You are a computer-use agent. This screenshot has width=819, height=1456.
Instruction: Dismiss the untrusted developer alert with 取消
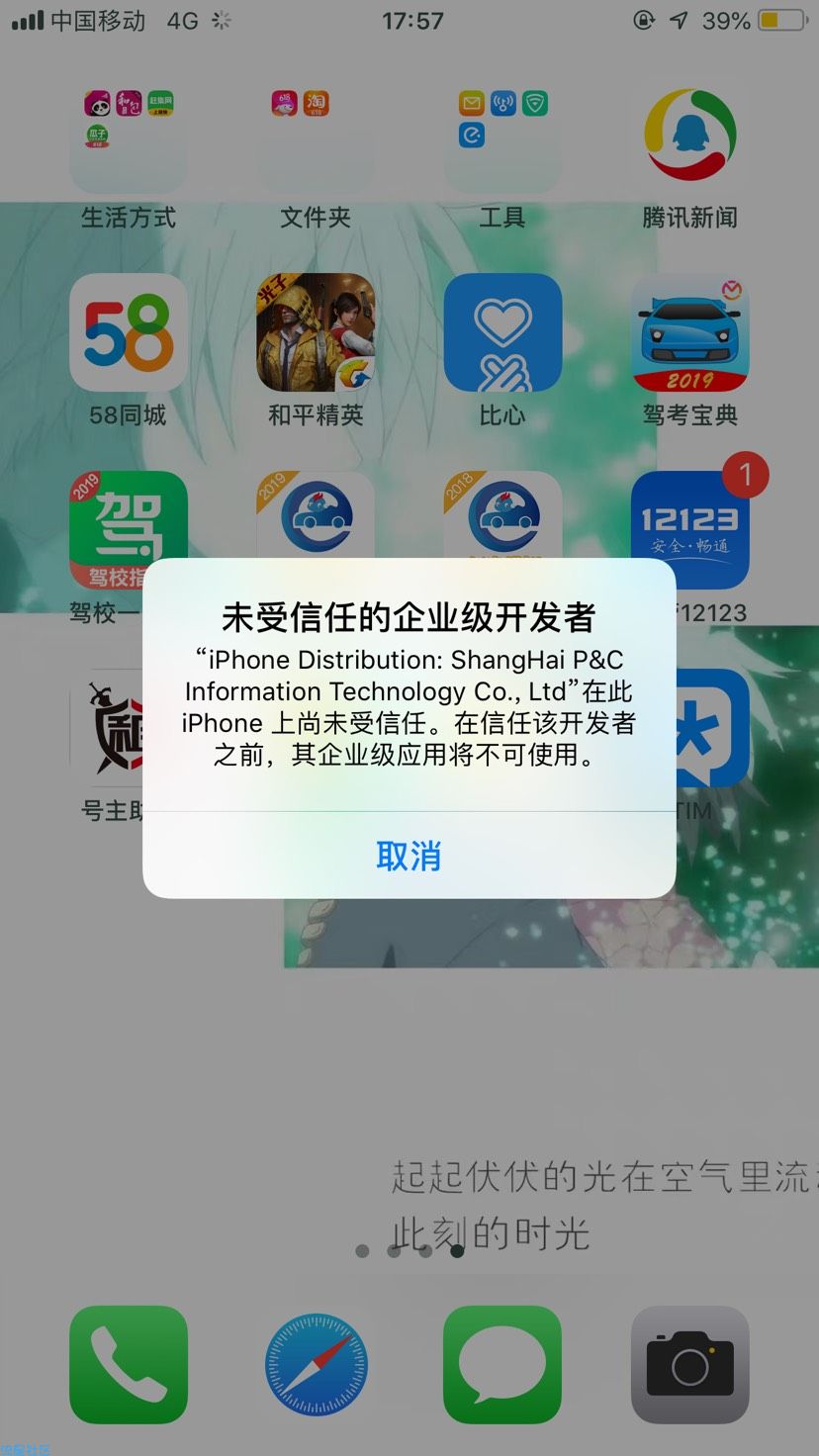409,856
